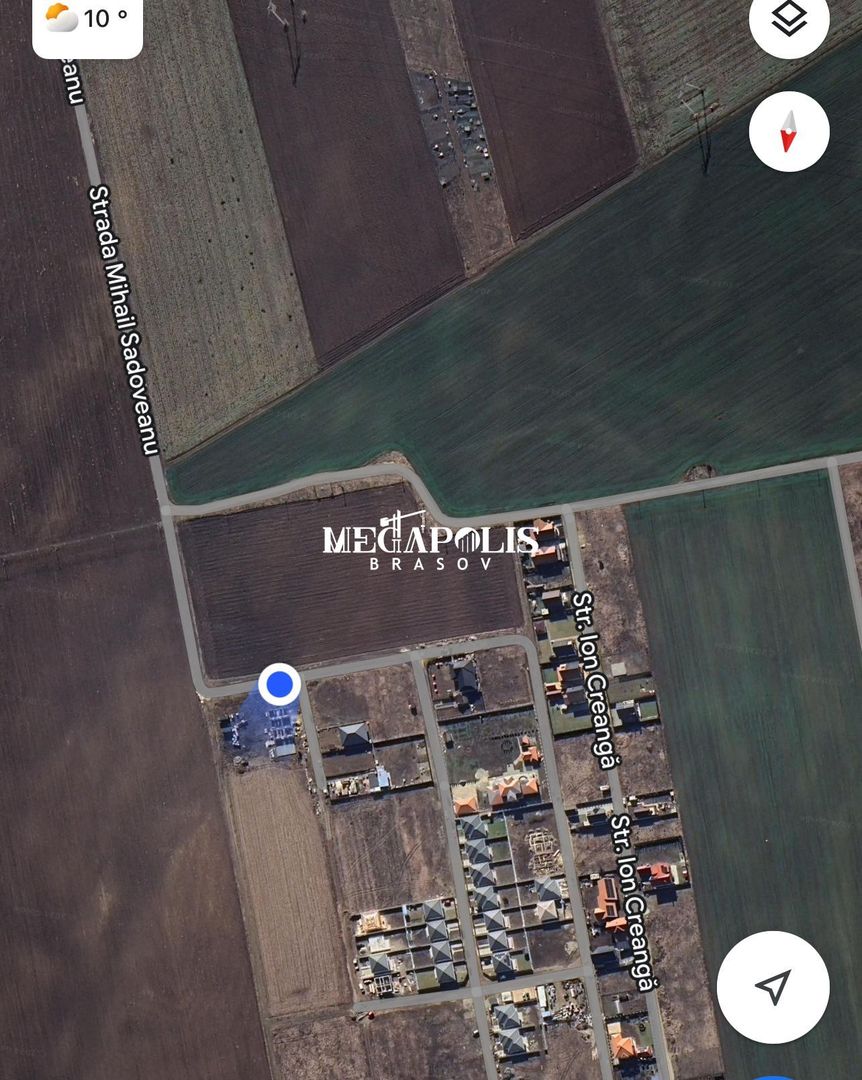Viewport: 862px width, 1080px height.
Task: Expand navigation options via arrow button
Action: tap(771, 986)
